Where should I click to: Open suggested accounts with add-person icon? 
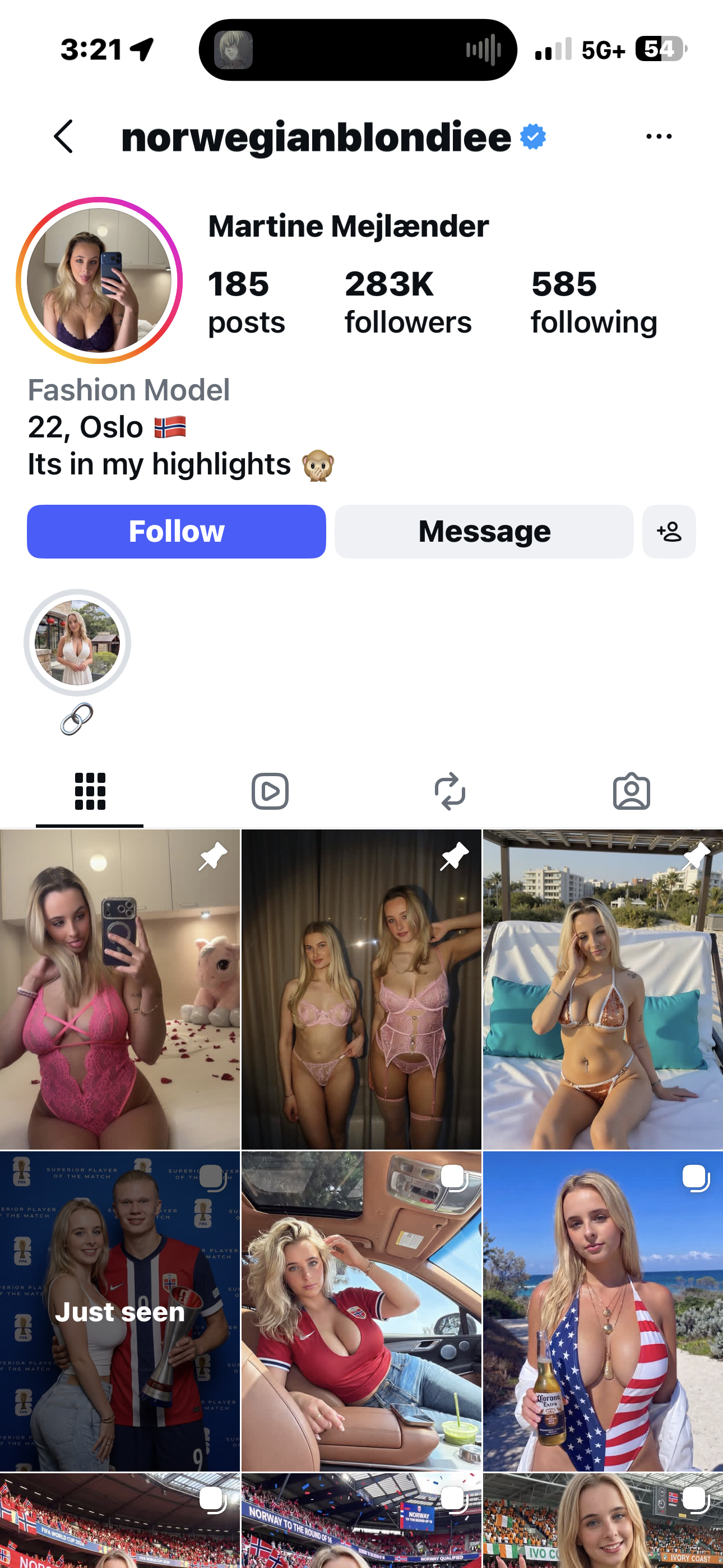coord(669,532)
